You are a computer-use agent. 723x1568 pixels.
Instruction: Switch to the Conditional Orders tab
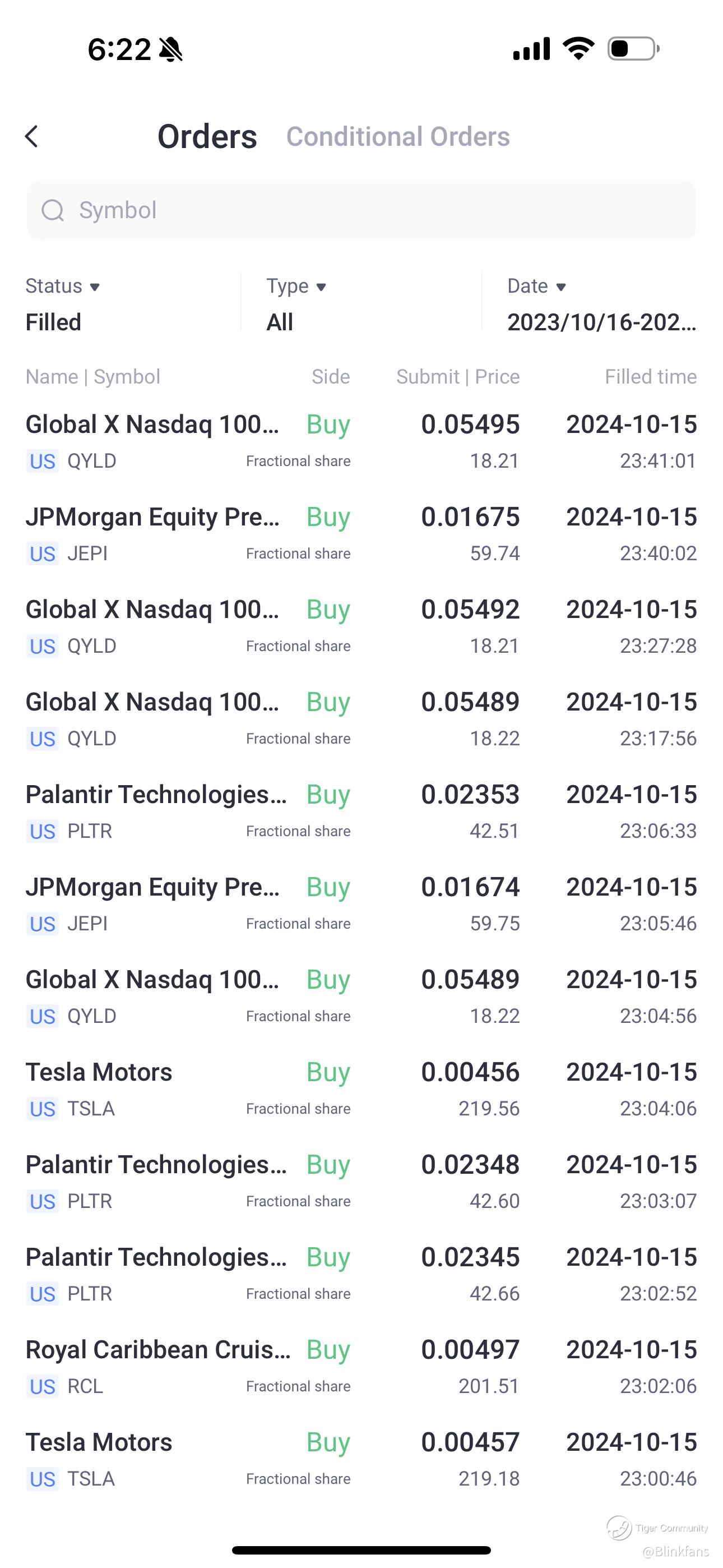(x=398, y=136)
